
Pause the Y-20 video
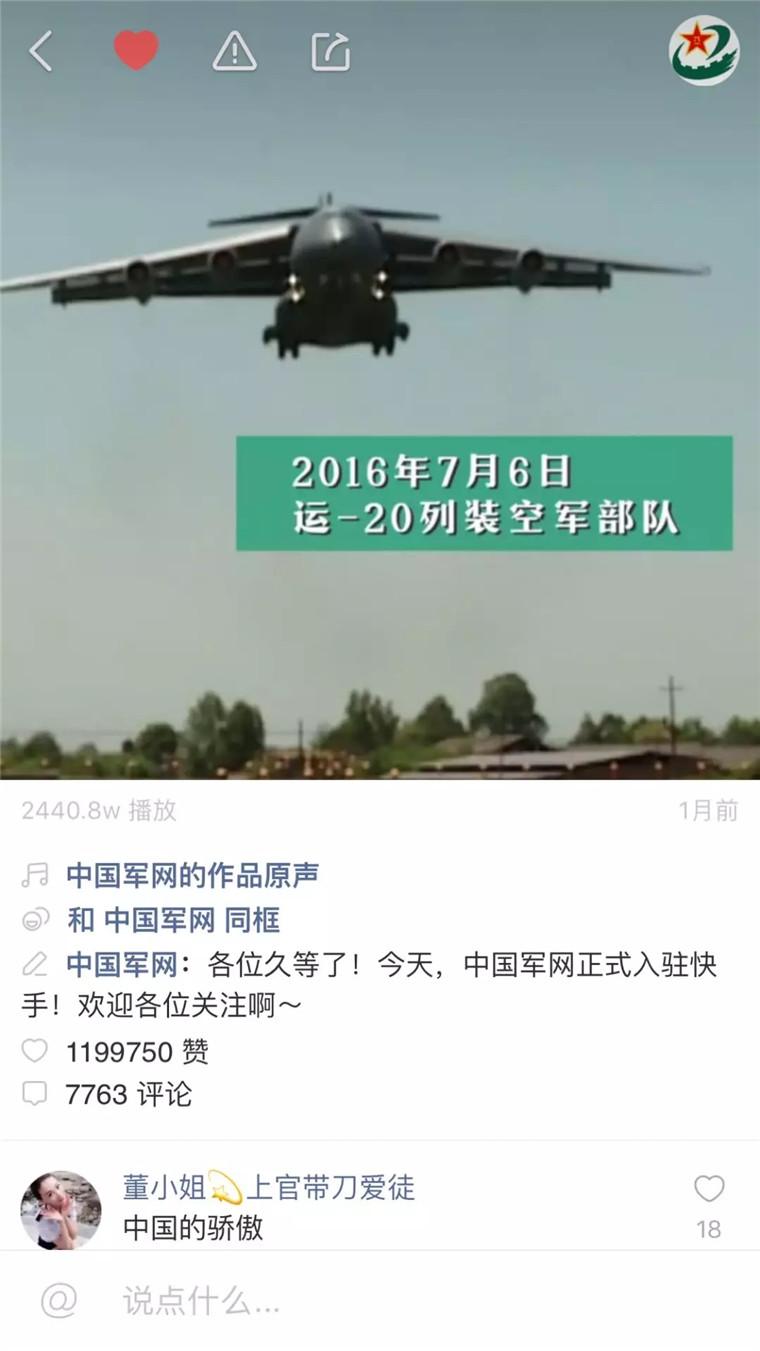pos(380,400)
